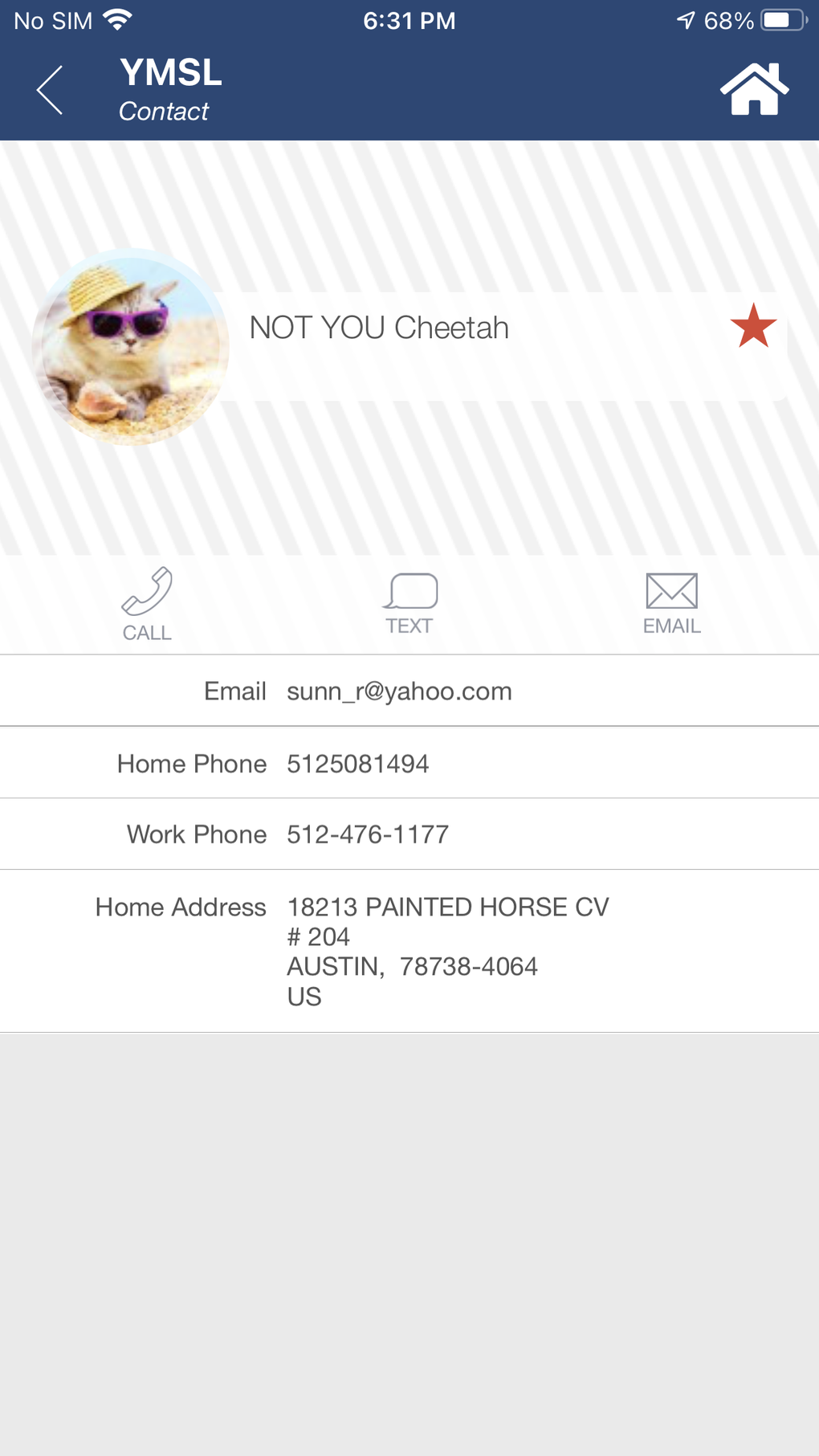Send a text message to contact
Screen dimensions: 819x1456
(x=409, y=604)
